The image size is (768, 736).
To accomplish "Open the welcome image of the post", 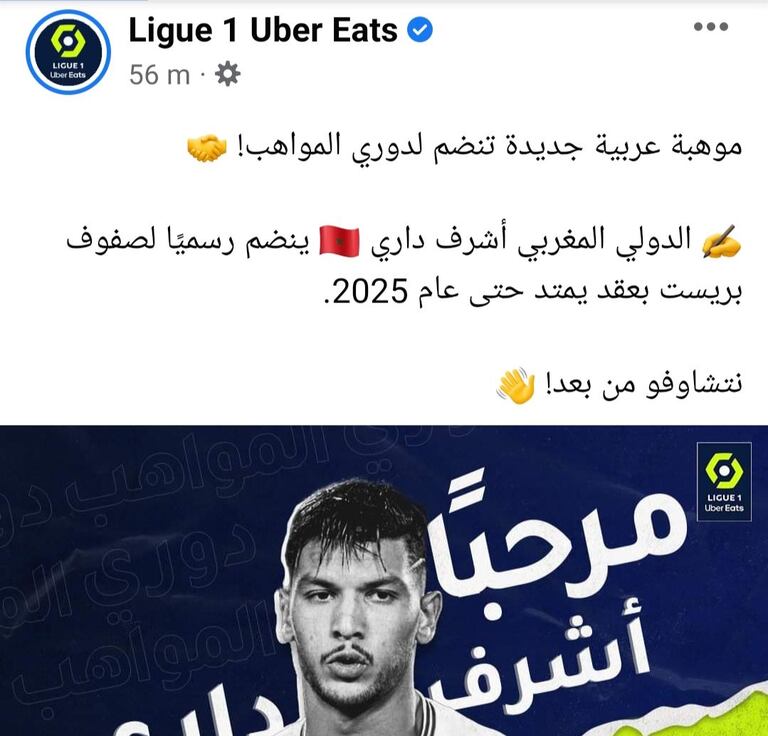I will [384, 580].
